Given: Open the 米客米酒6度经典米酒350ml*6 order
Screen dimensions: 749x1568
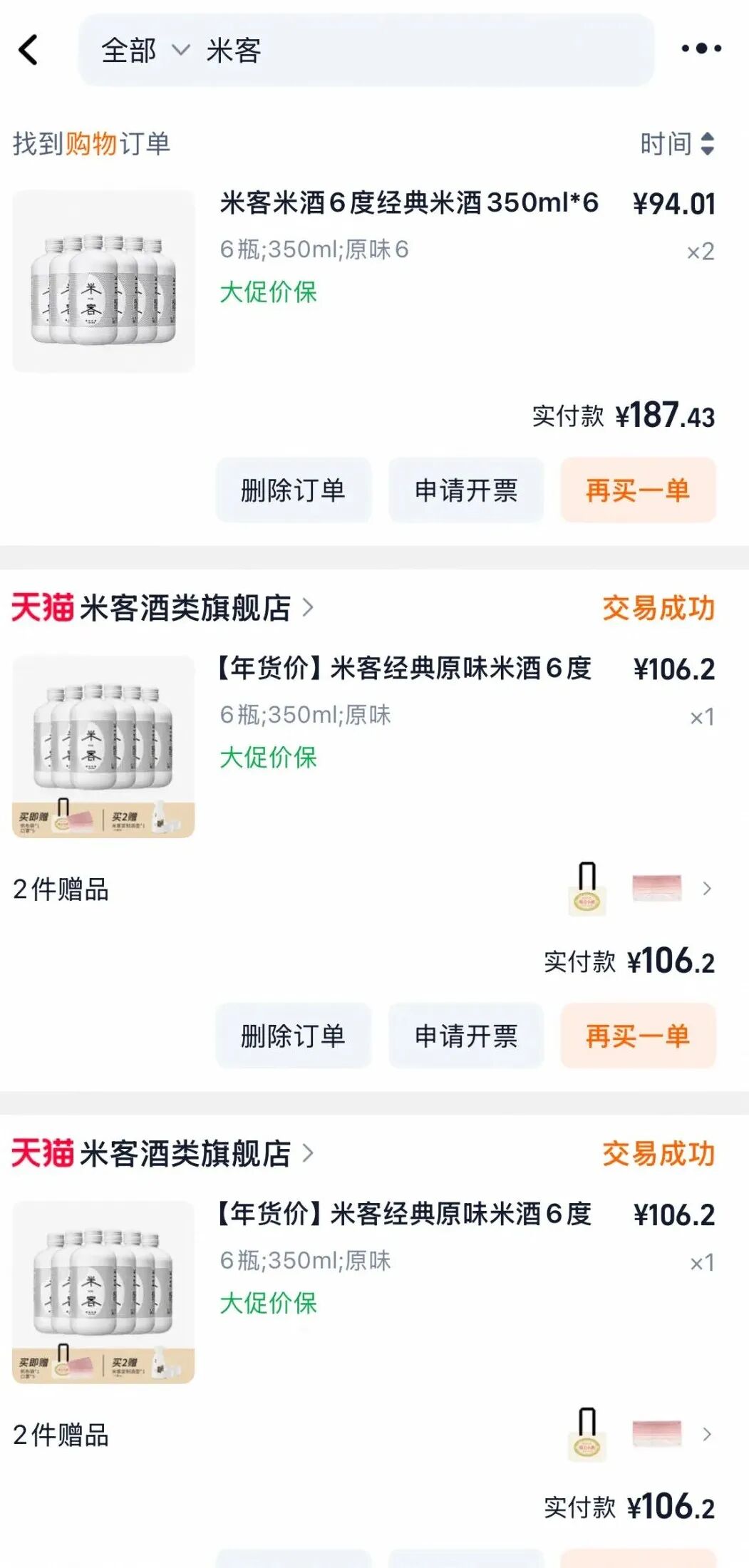Looking at the screenshot, I should (408, 203).
